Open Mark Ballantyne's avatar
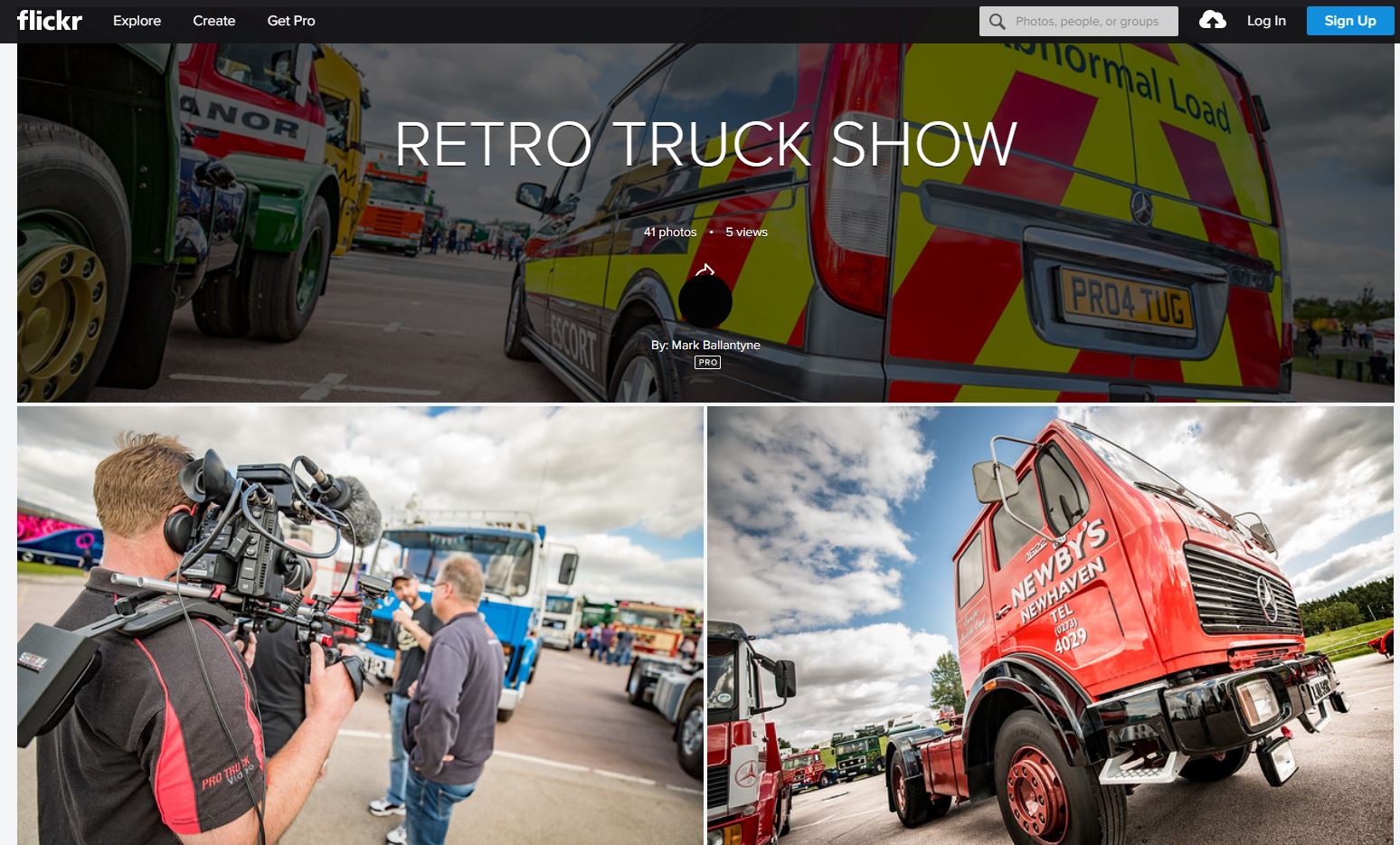This screenshot has height=845, width=1400. [705, 302]
